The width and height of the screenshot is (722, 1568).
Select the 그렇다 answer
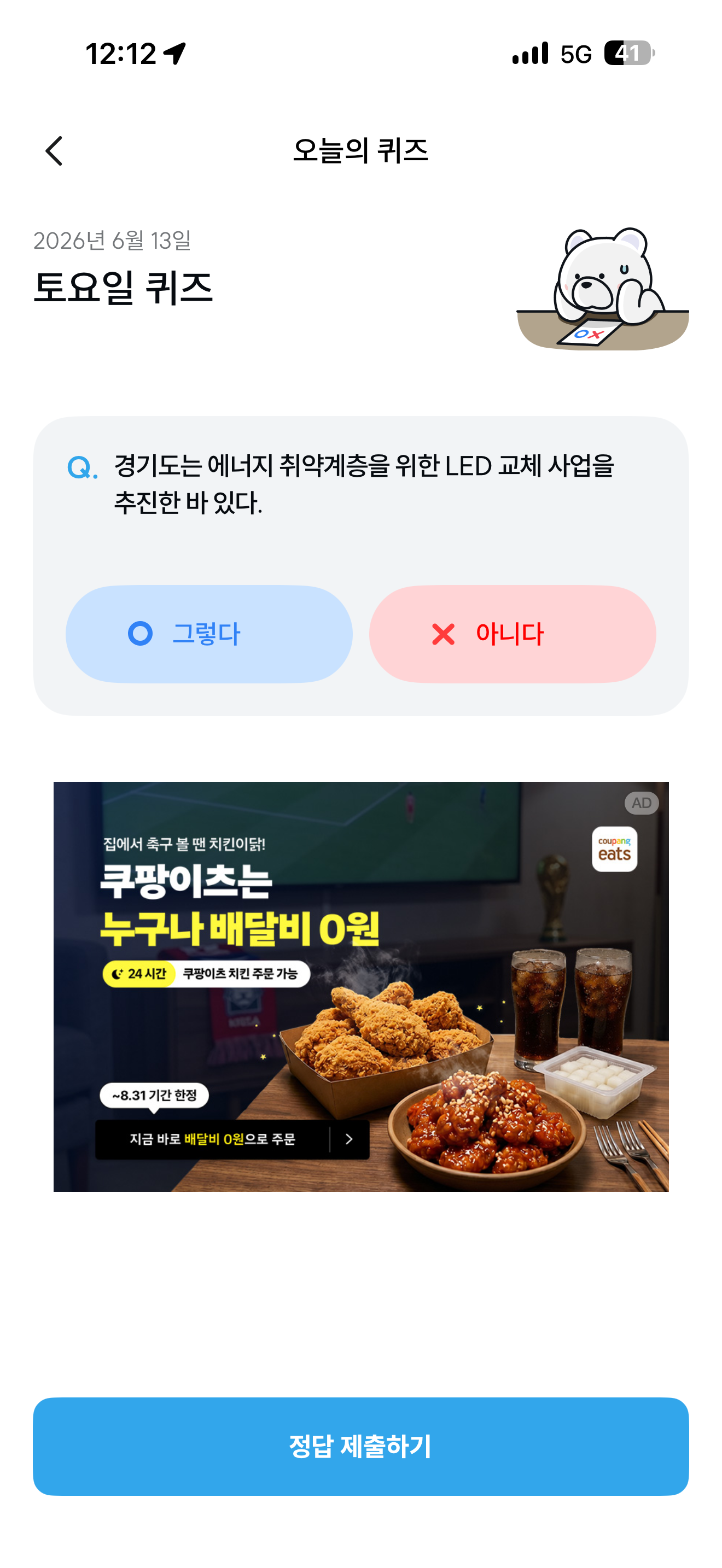[209, 634]
